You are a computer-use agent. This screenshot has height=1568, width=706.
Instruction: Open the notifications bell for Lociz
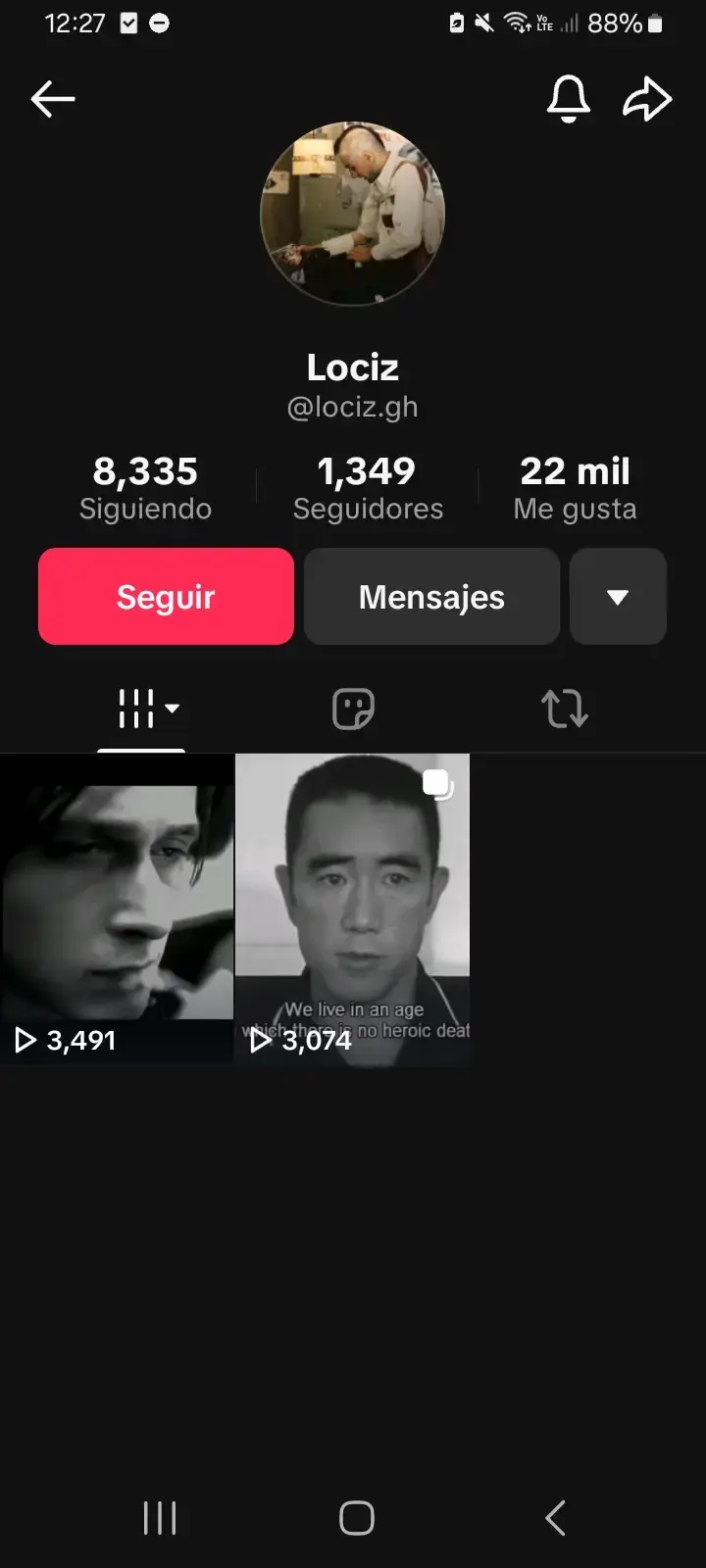pos(569,99)
